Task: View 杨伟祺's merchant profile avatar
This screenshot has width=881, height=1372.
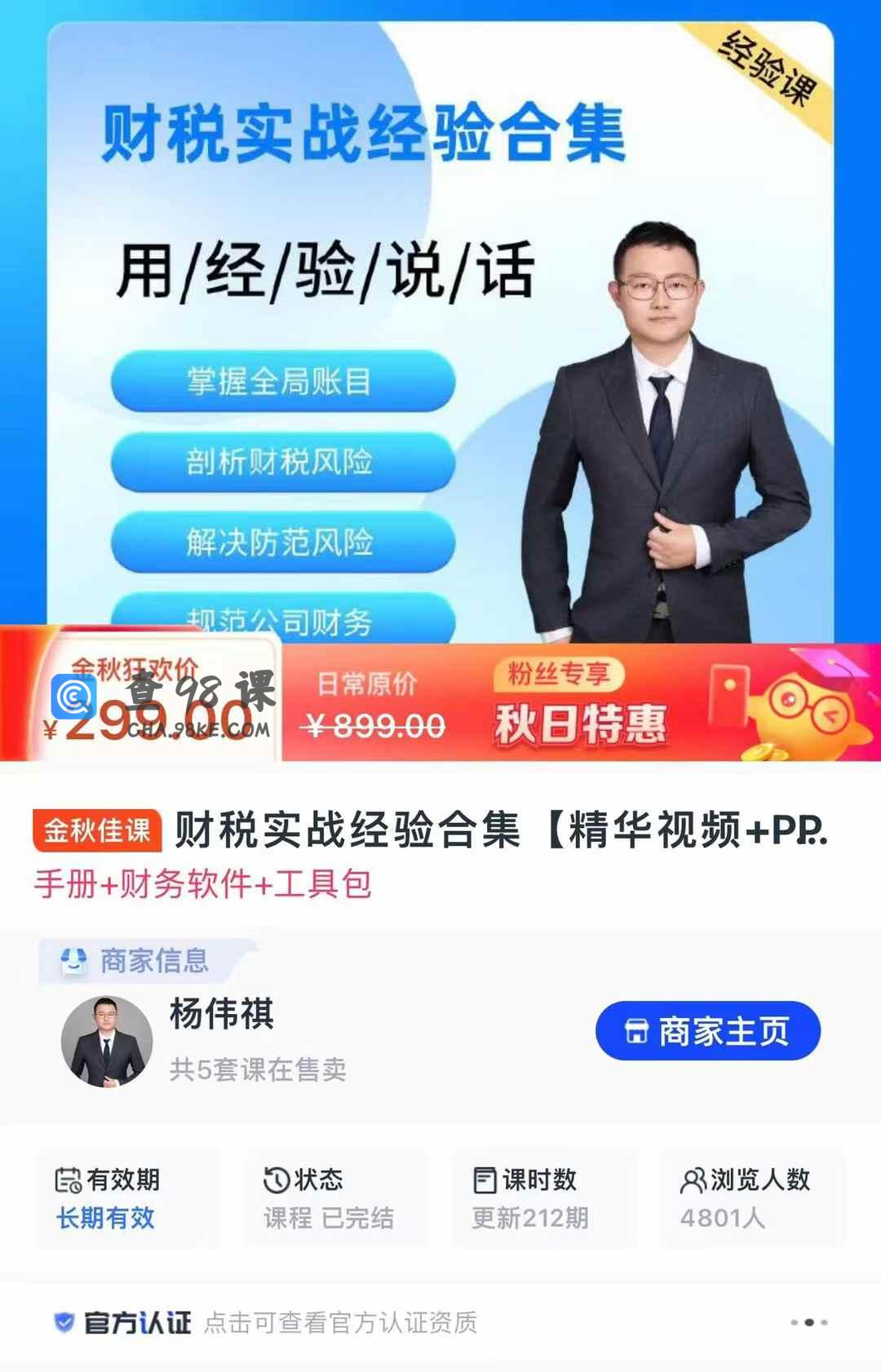Action: point(107,1042)
